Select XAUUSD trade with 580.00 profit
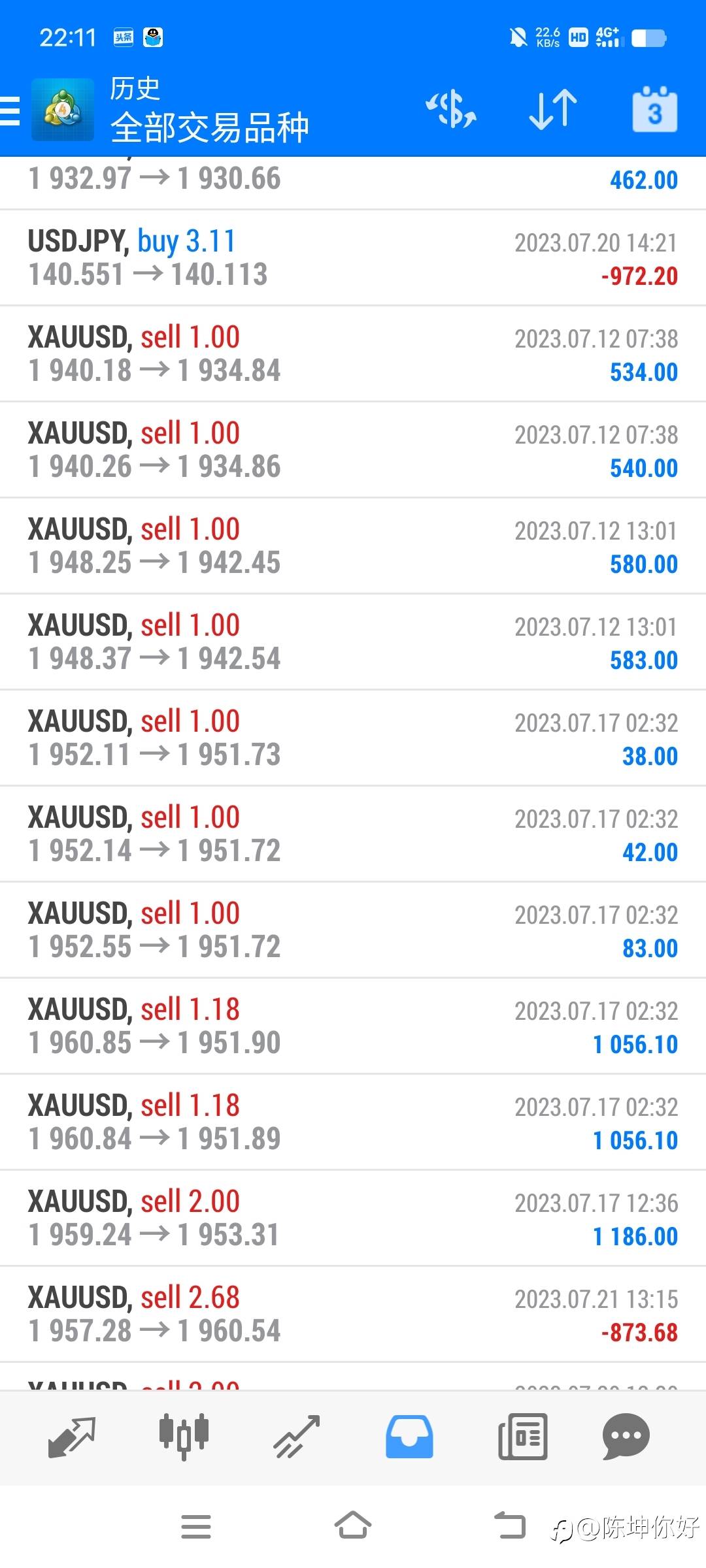This screenshot has width=706, height=1568. [353, 546]
